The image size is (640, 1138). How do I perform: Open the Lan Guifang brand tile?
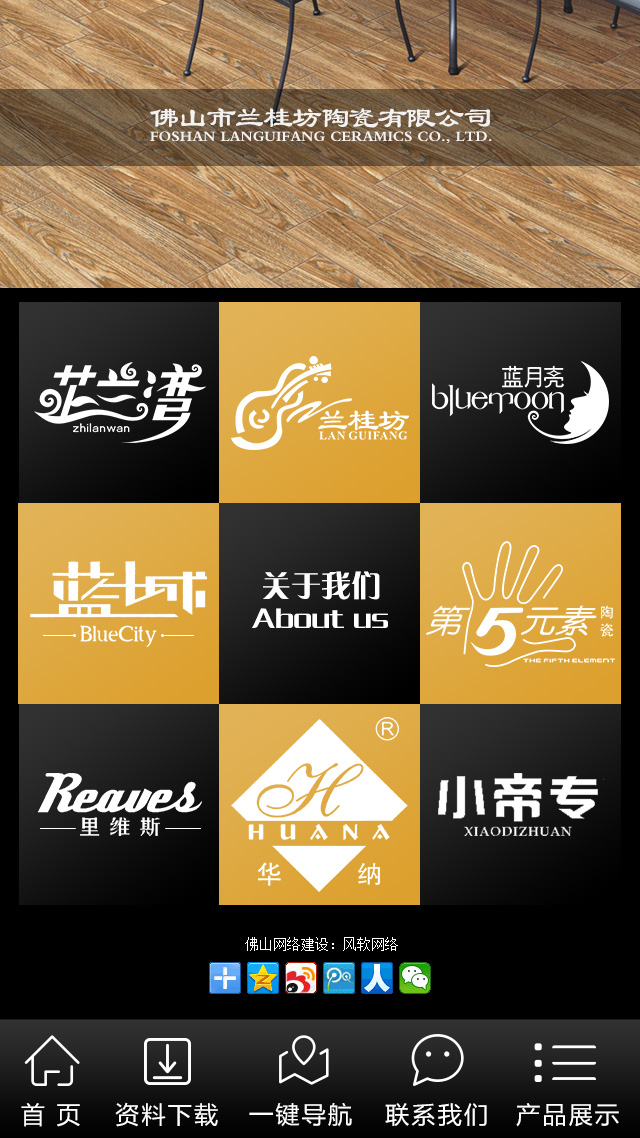point(319,402)
